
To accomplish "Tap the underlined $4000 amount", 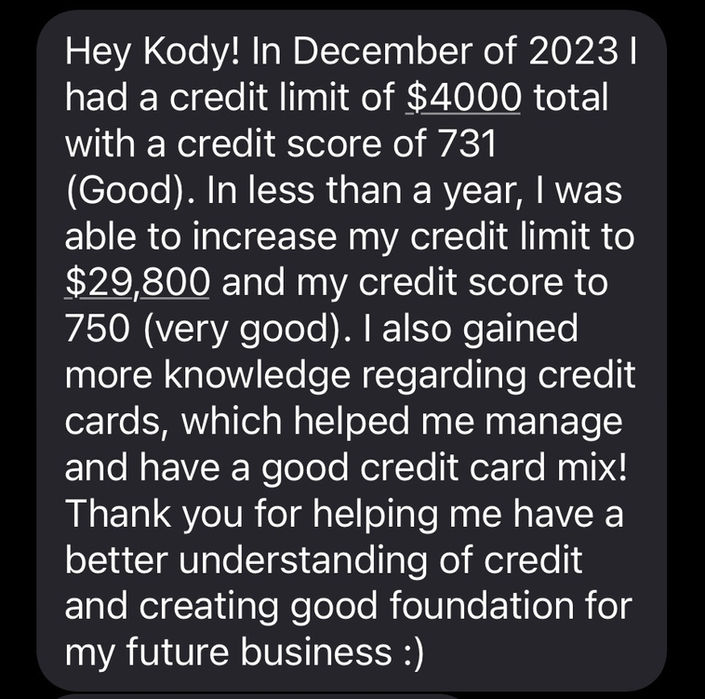I will point(464,99).
